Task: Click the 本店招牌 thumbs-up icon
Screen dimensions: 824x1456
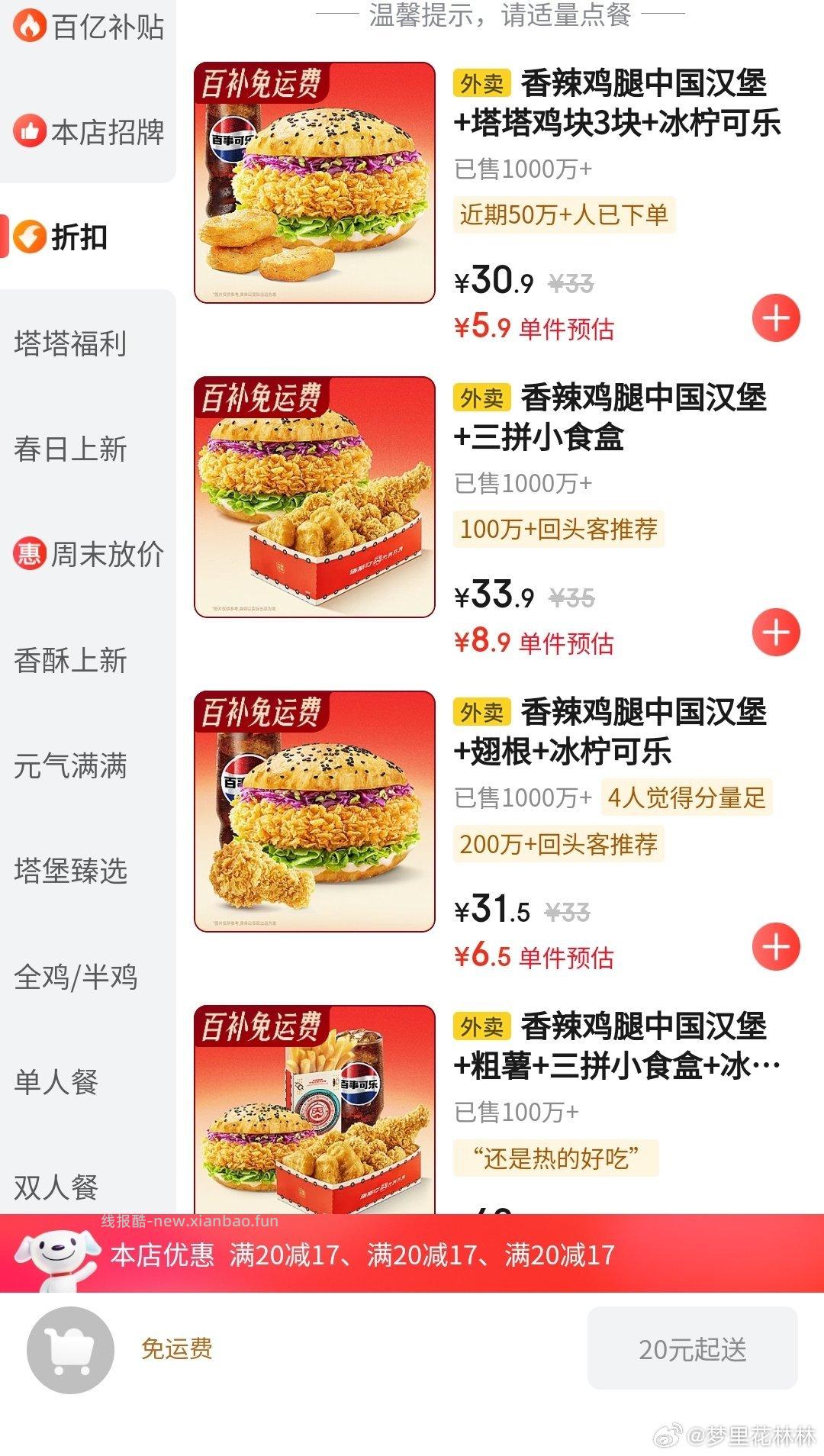Action: pos(28,131)
